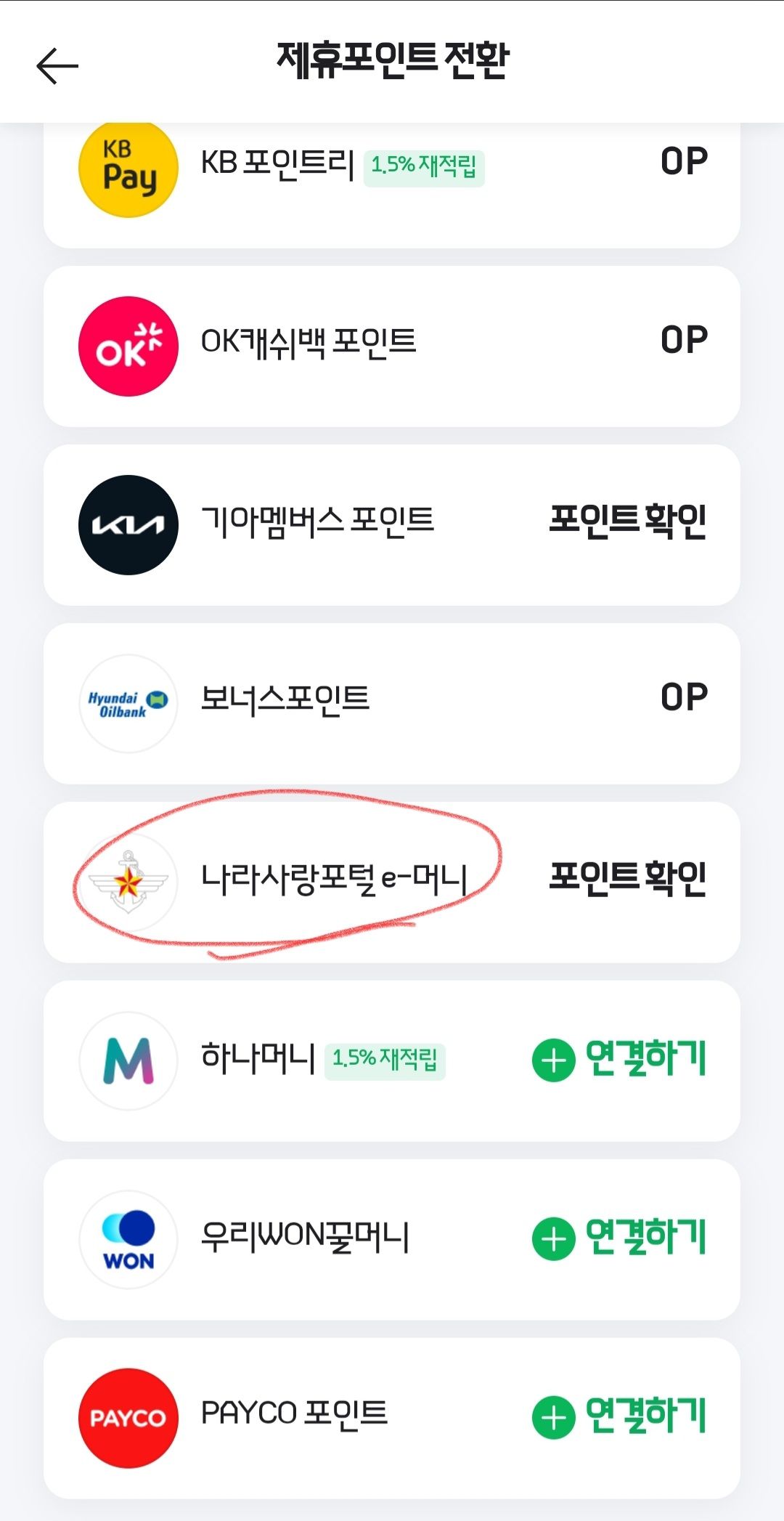Check points for 기아멤버스 포인트
The width and height of the screenshot is (784, 1521).
[628, 521]
